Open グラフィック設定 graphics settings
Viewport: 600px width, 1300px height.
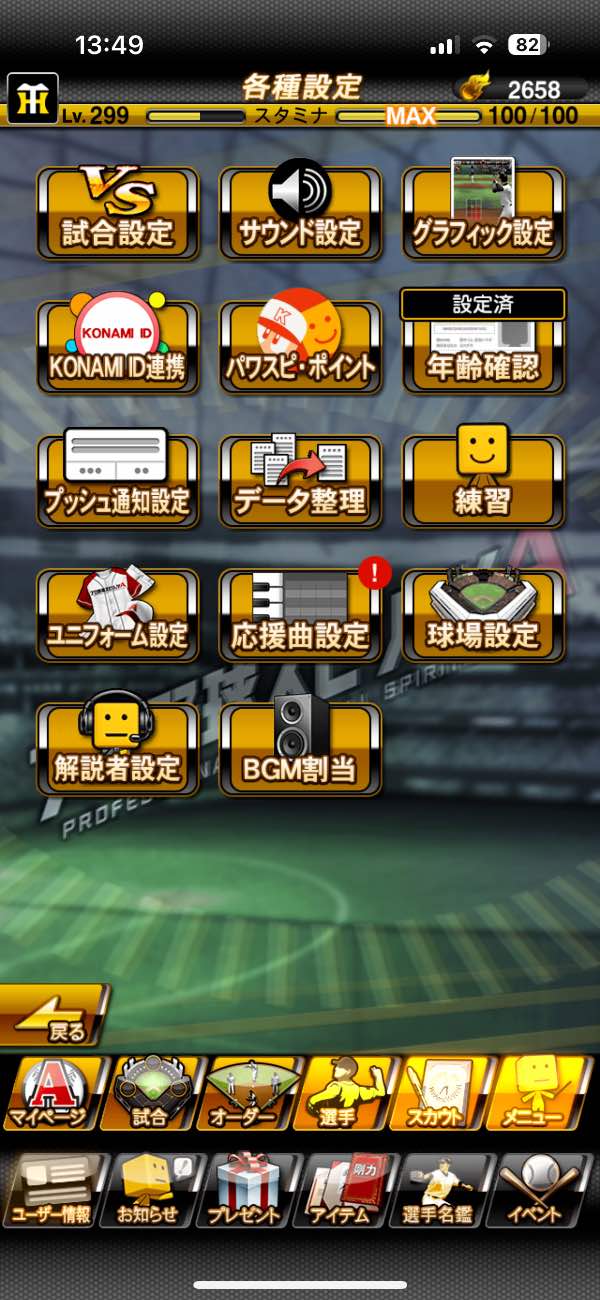tap(483, 212)
